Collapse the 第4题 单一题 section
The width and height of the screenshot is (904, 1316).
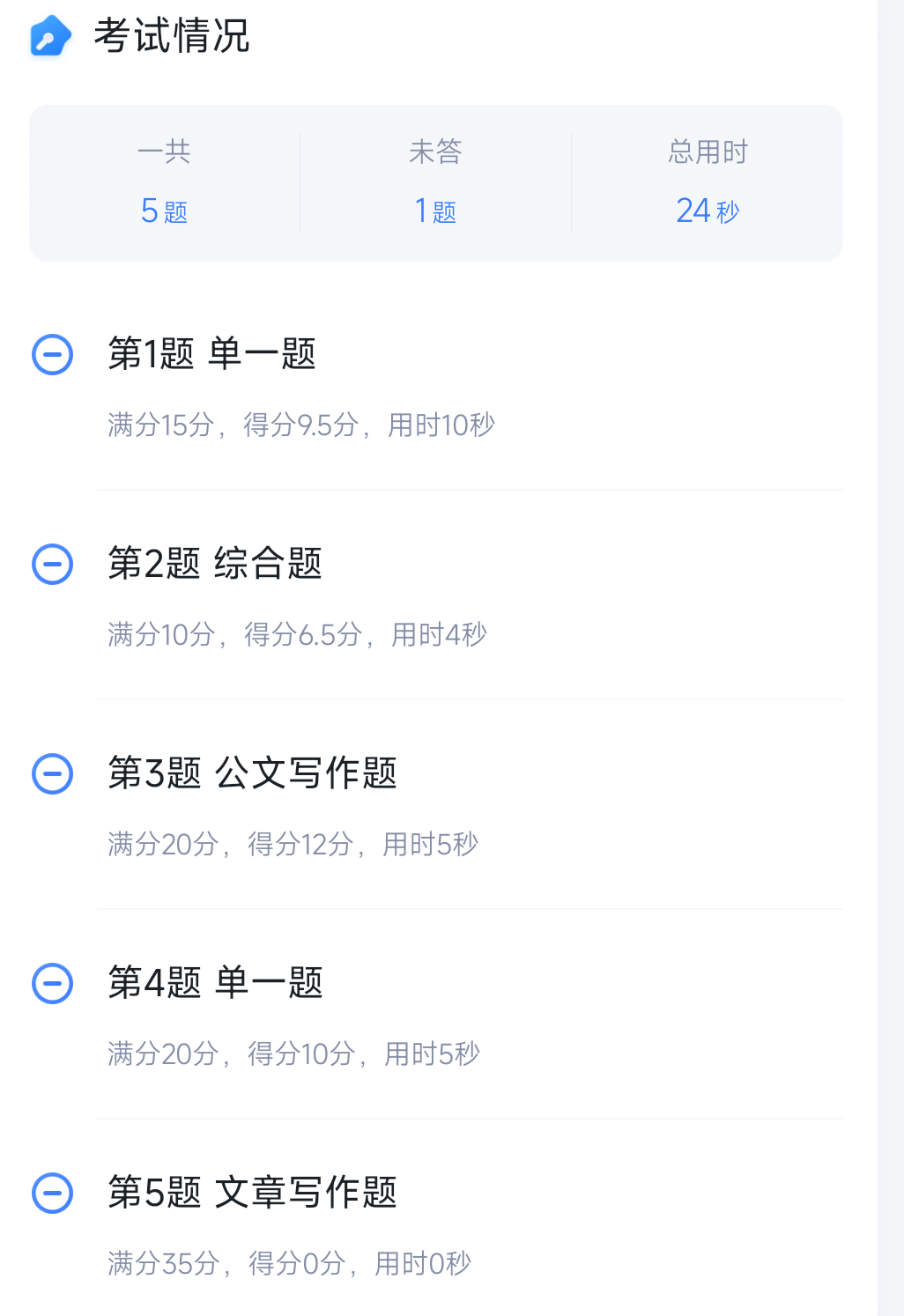pos(53,984)
